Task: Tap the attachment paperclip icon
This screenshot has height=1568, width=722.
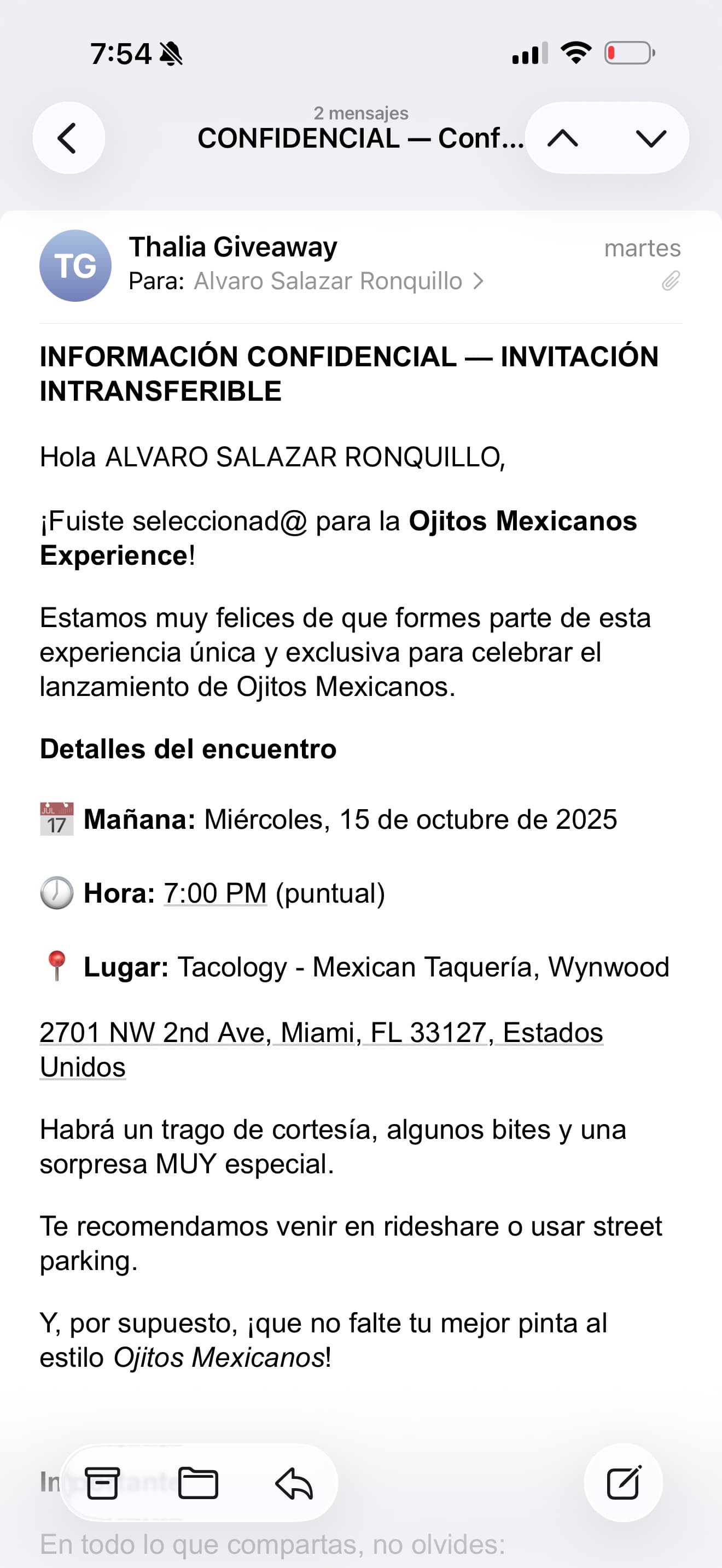Action: (670, 281)
